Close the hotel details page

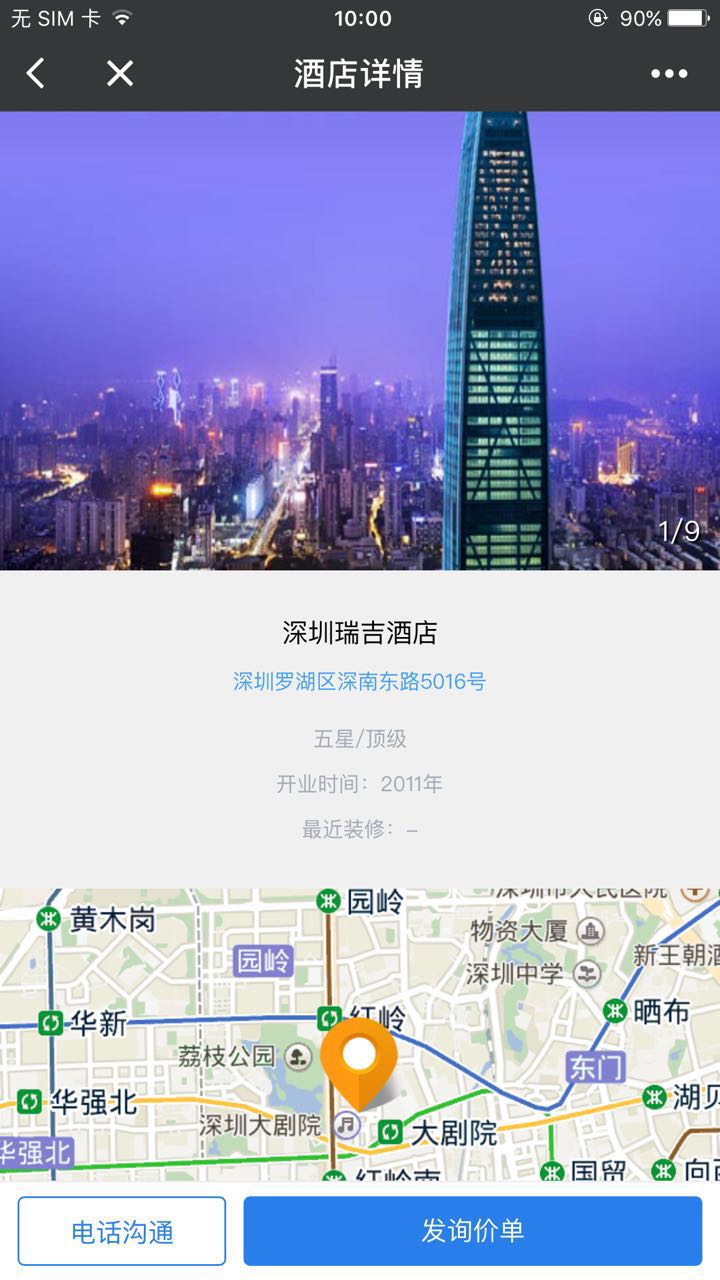(x=120, y=73)
